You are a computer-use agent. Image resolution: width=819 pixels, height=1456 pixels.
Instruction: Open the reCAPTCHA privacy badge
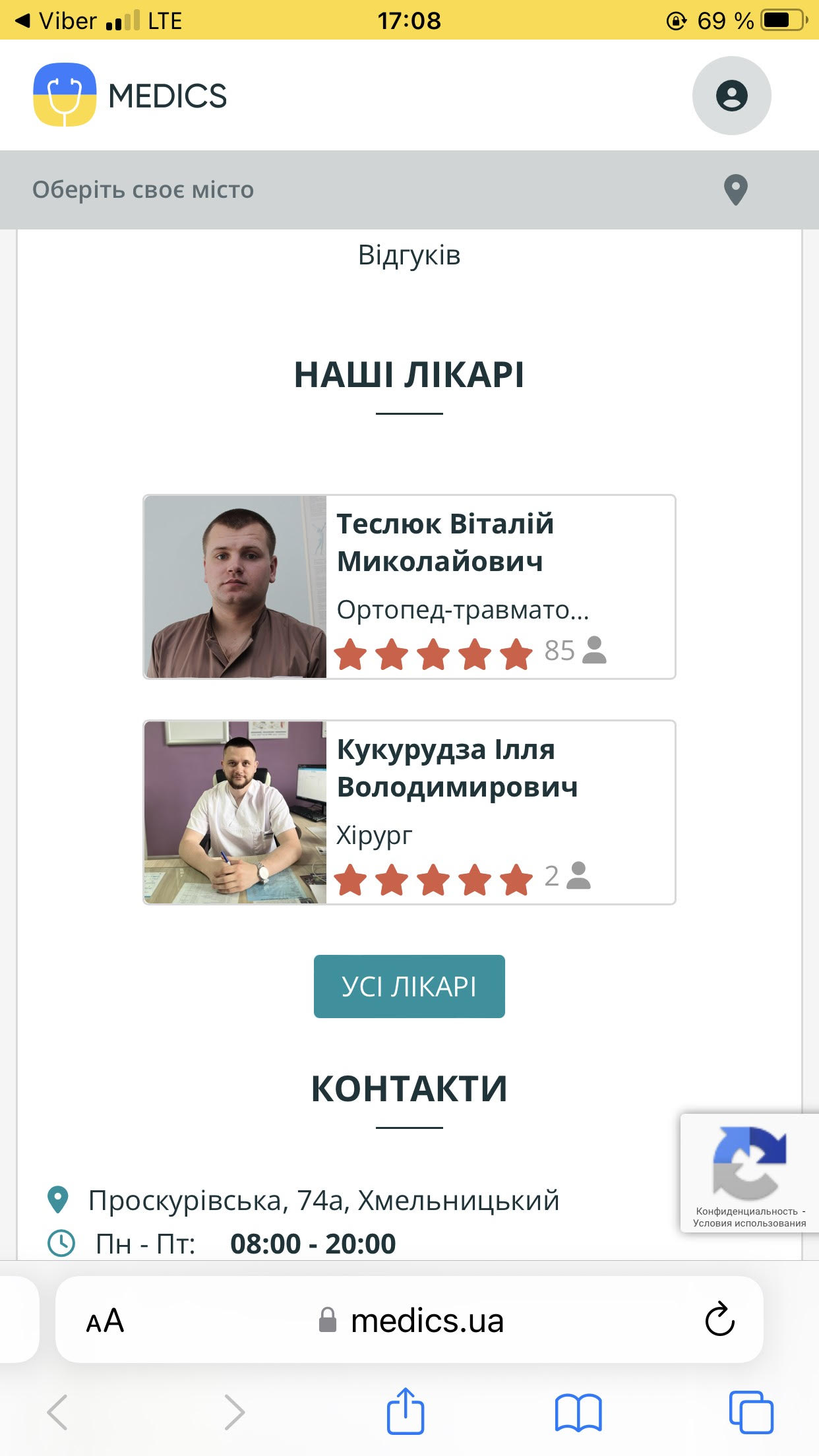(x=749, y=1172)
